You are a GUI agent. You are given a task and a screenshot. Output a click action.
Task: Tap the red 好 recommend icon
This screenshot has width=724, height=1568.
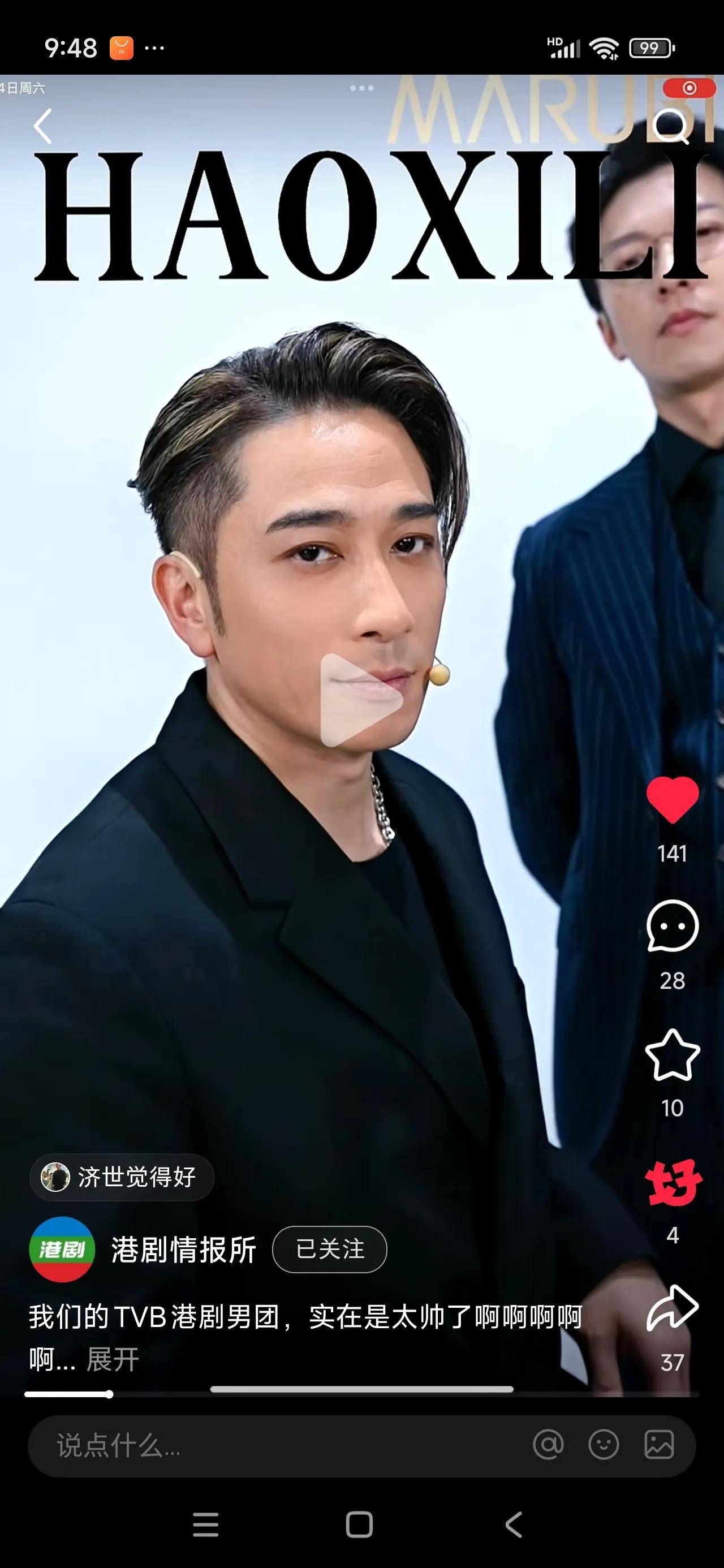[x=673, y=1183]
